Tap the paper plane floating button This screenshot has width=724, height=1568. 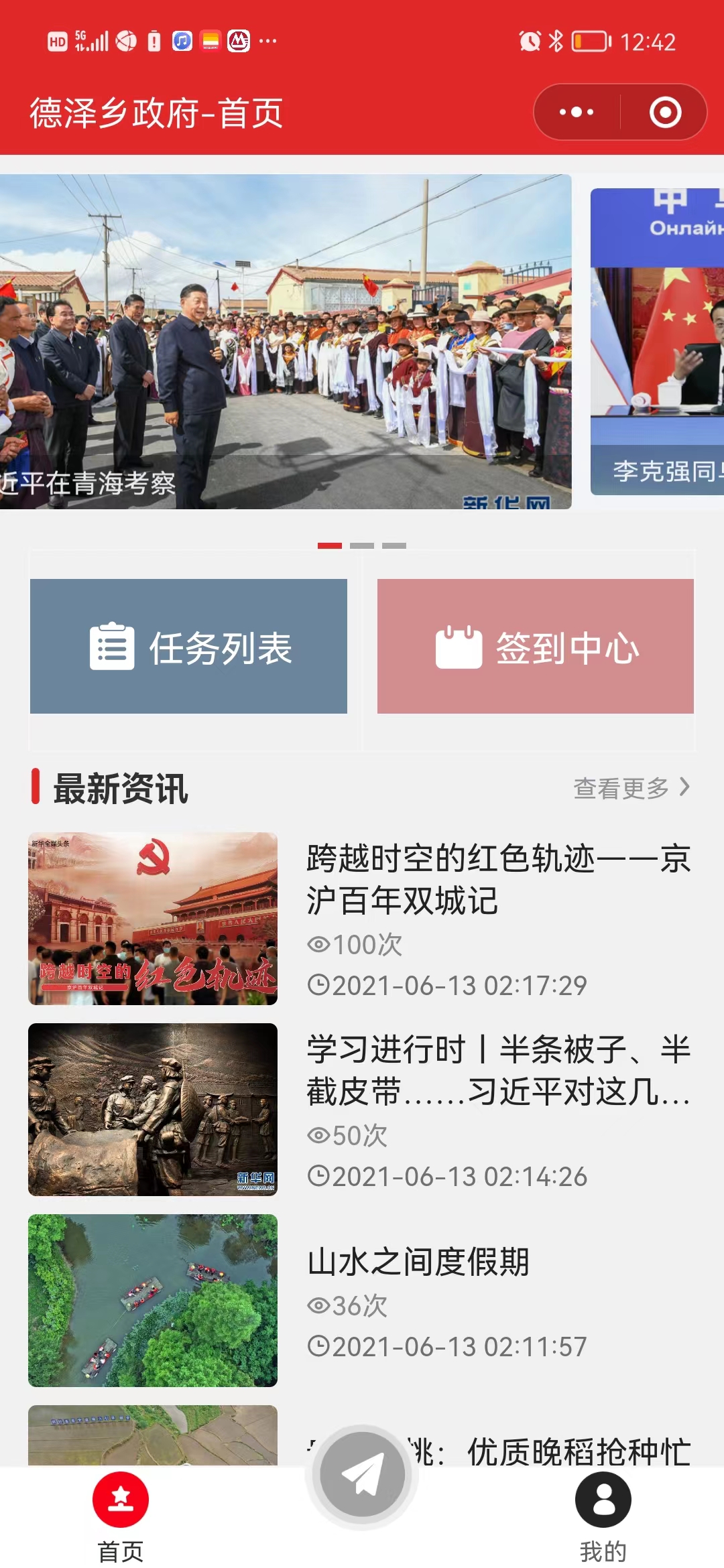(362, 1474)
